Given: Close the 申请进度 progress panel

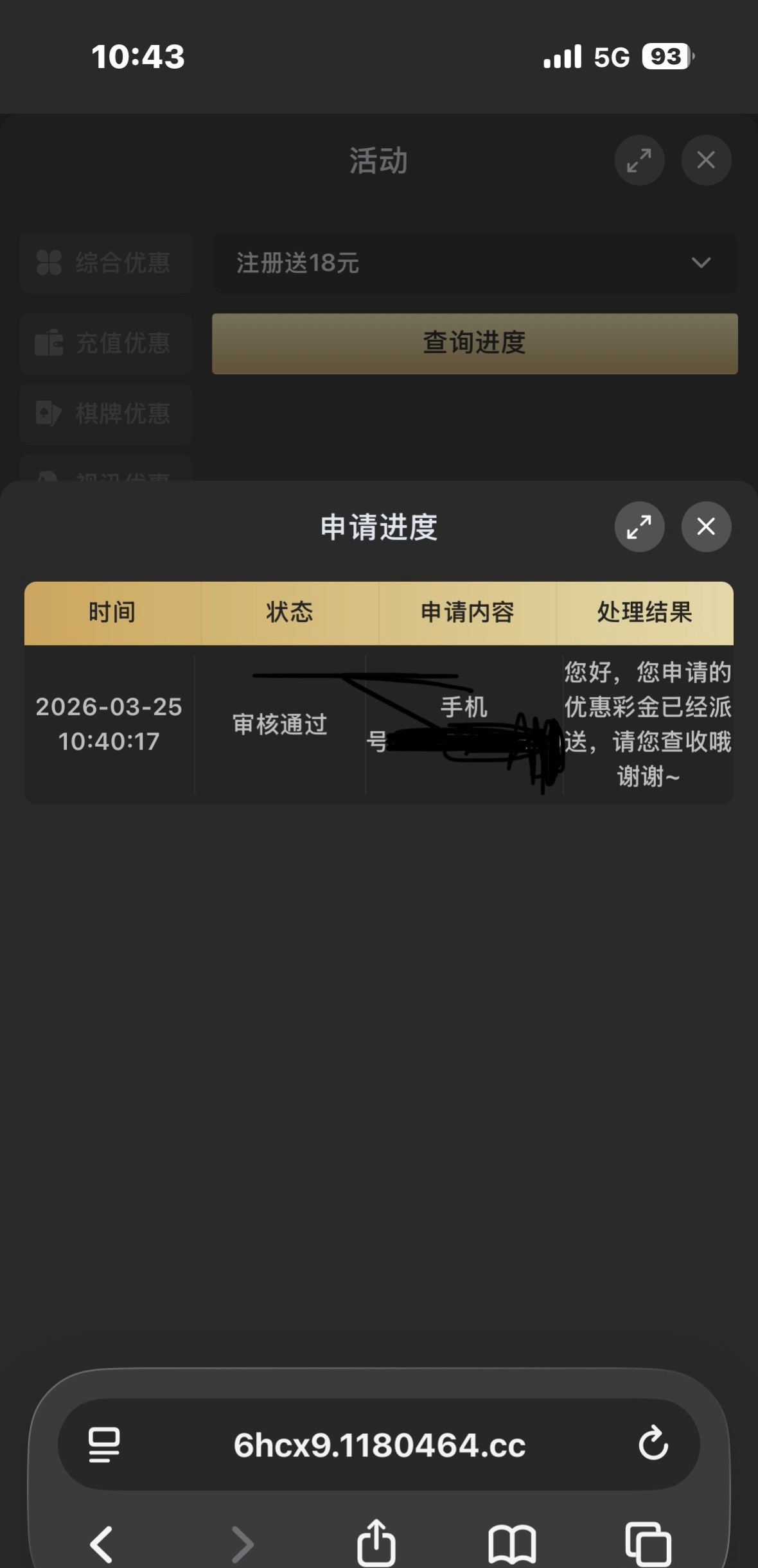Looking at the screenshot, I should (x=706, y=527).
